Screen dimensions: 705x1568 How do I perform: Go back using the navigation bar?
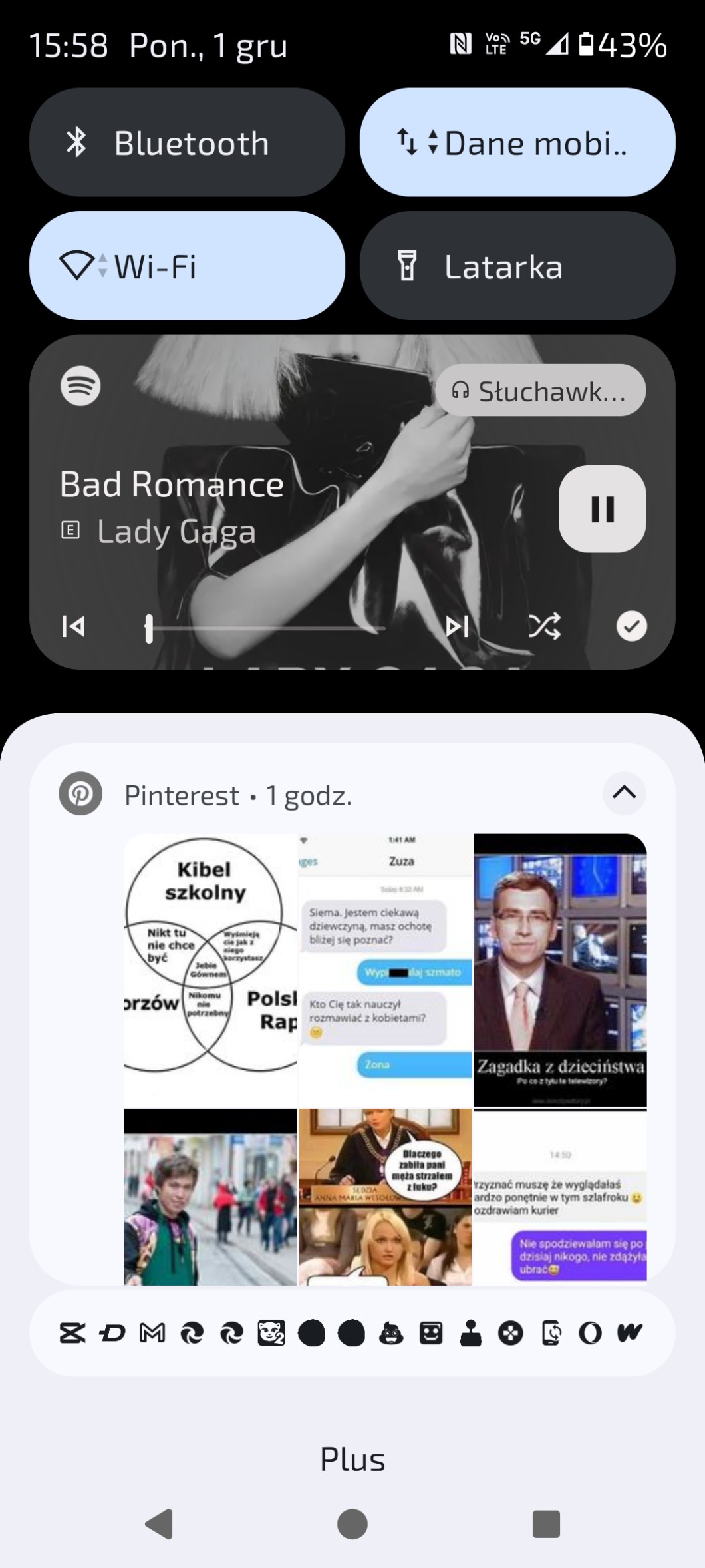coord(159,1524)
